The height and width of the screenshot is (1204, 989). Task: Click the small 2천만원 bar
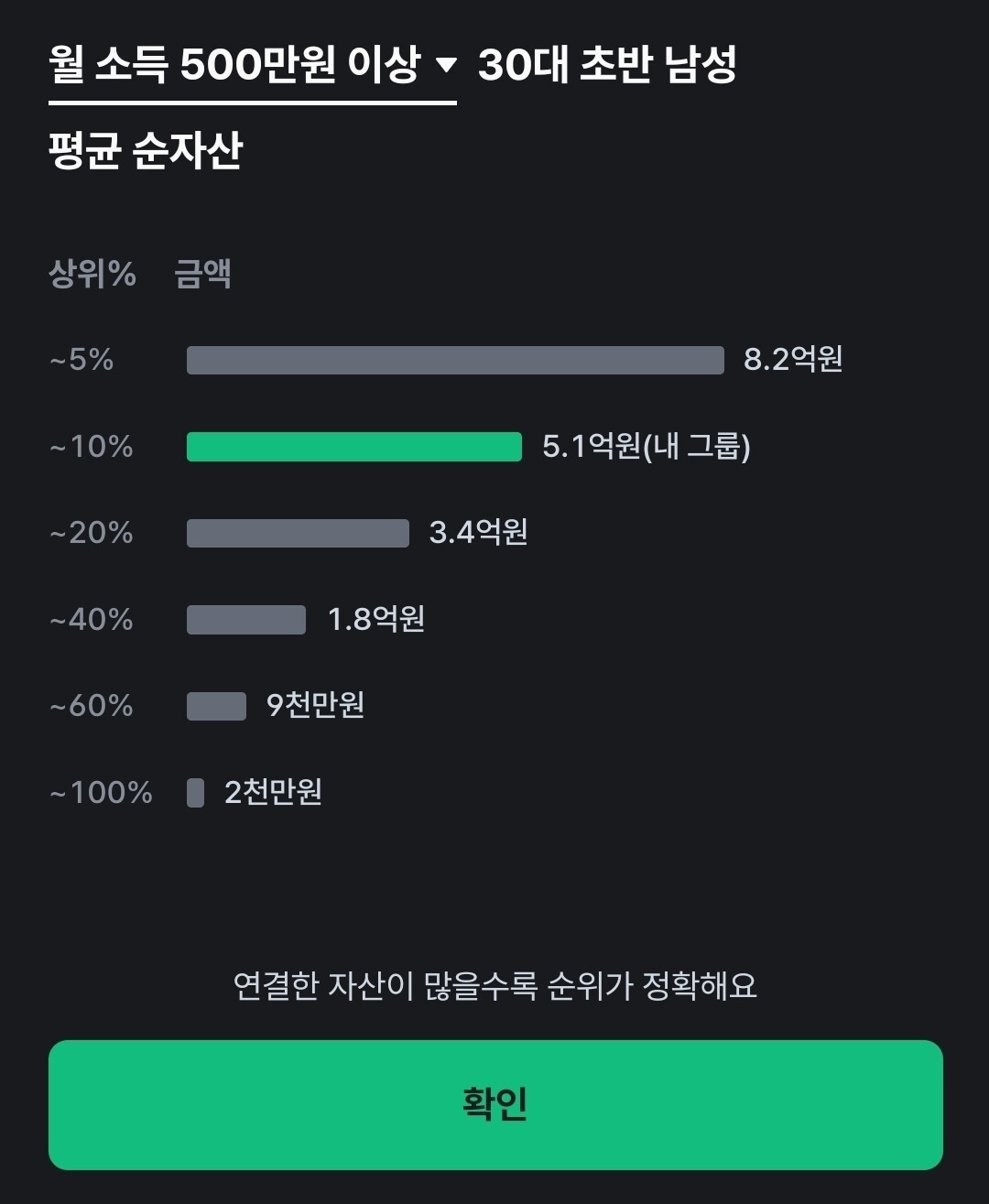coord(194,793)
